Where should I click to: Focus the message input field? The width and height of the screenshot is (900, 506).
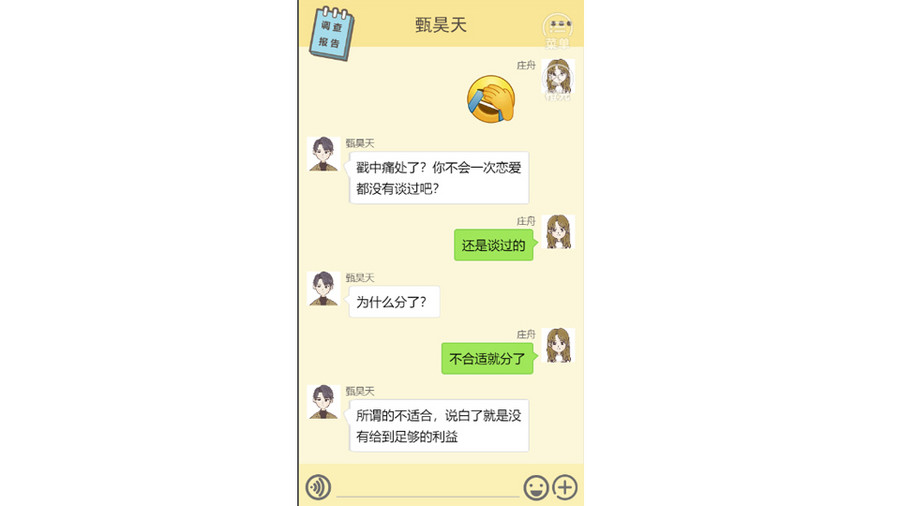(x=428, y=487)
